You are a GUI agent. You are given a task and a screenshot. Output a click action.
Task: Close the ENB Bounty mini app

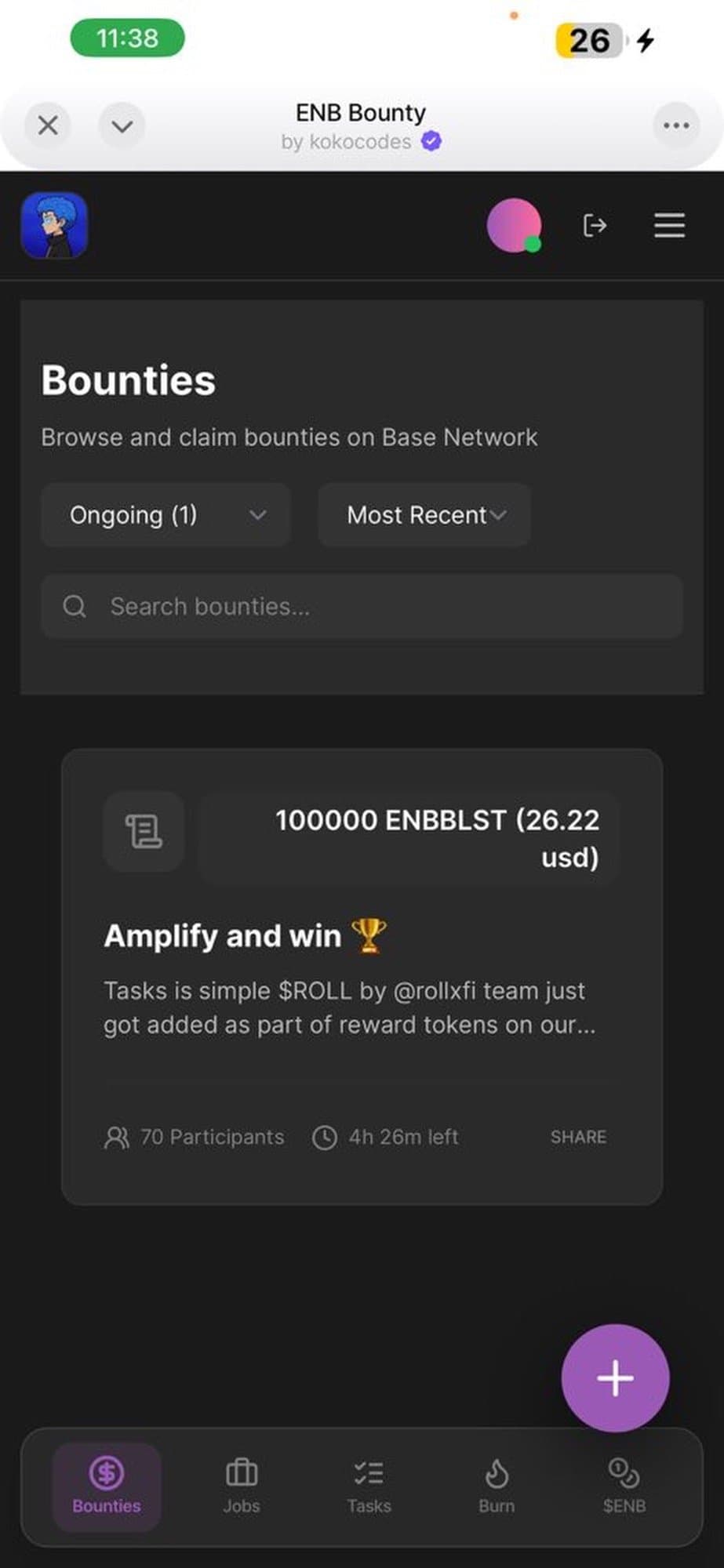48,125
